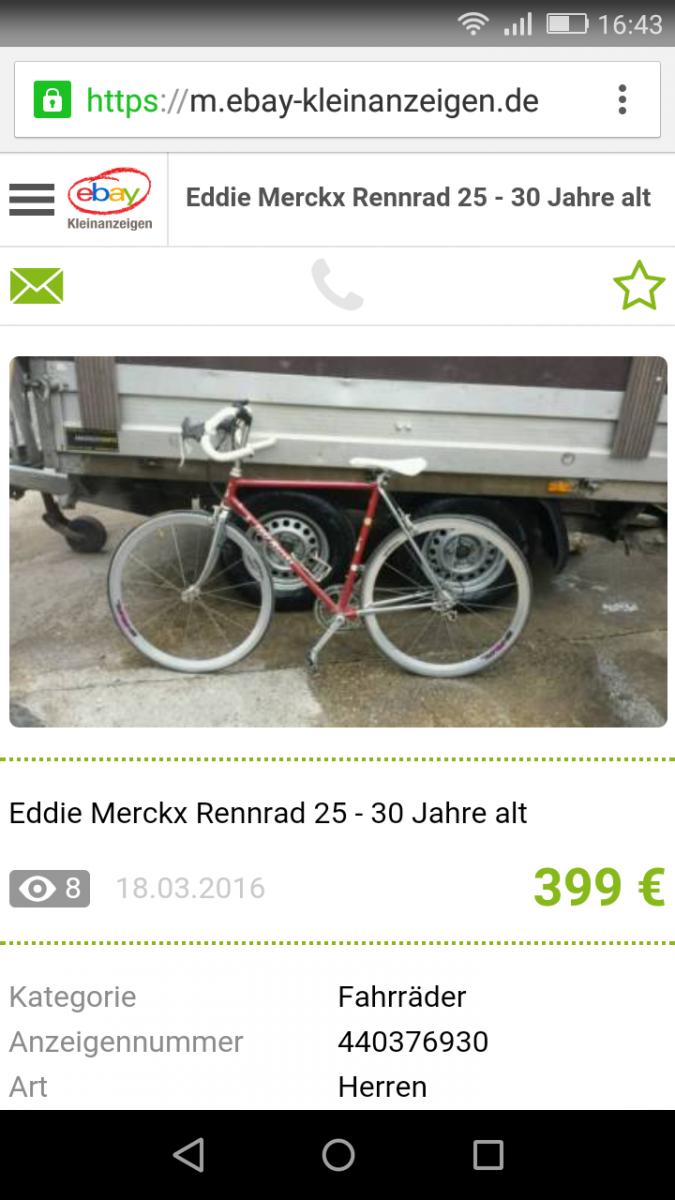Add listing to favorites with star
675x1200 pixels.
[x=638, y=286]
